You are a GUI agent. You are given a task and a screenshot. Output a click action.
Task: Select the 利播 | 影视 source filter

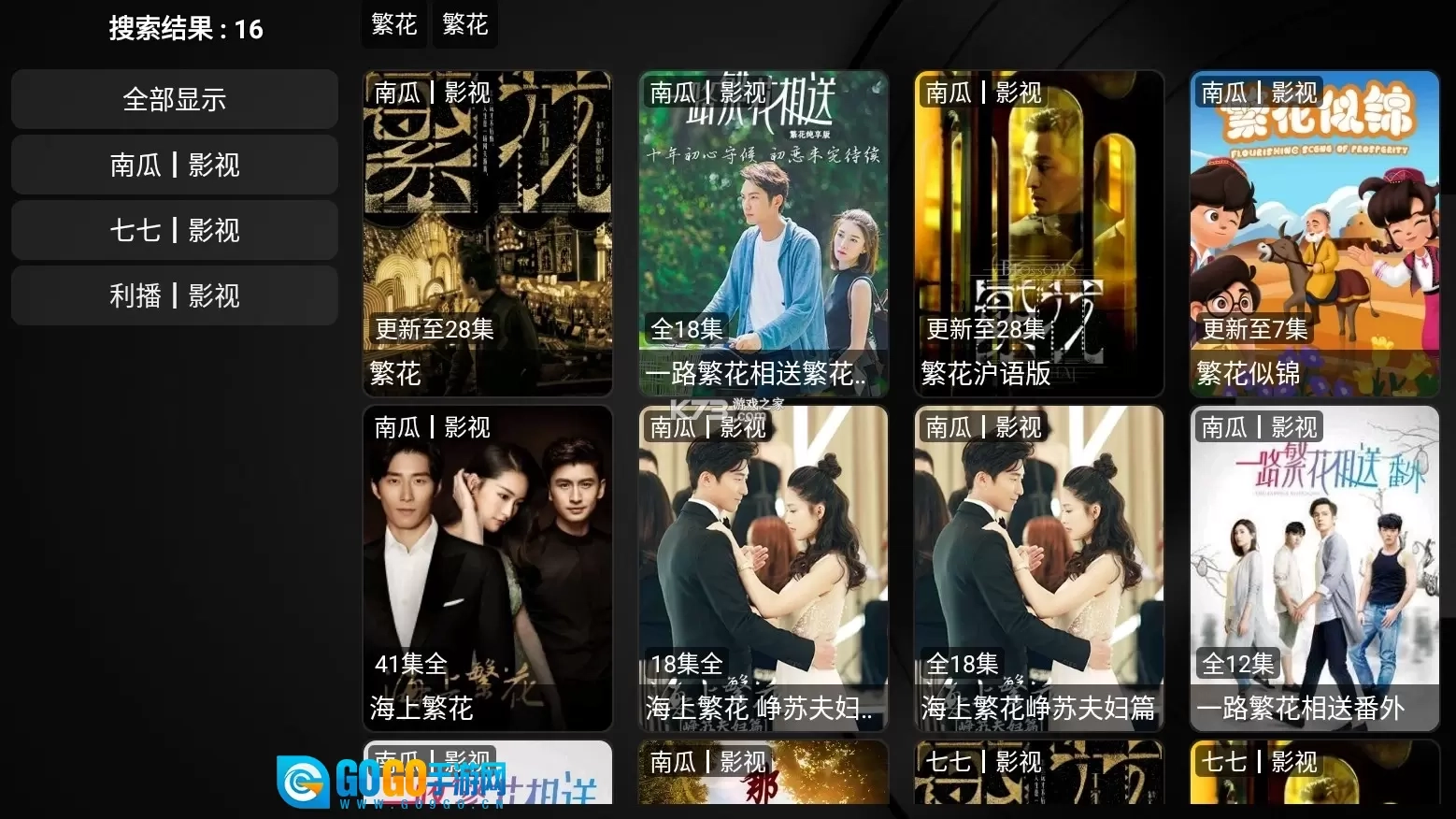coord(175,295)
